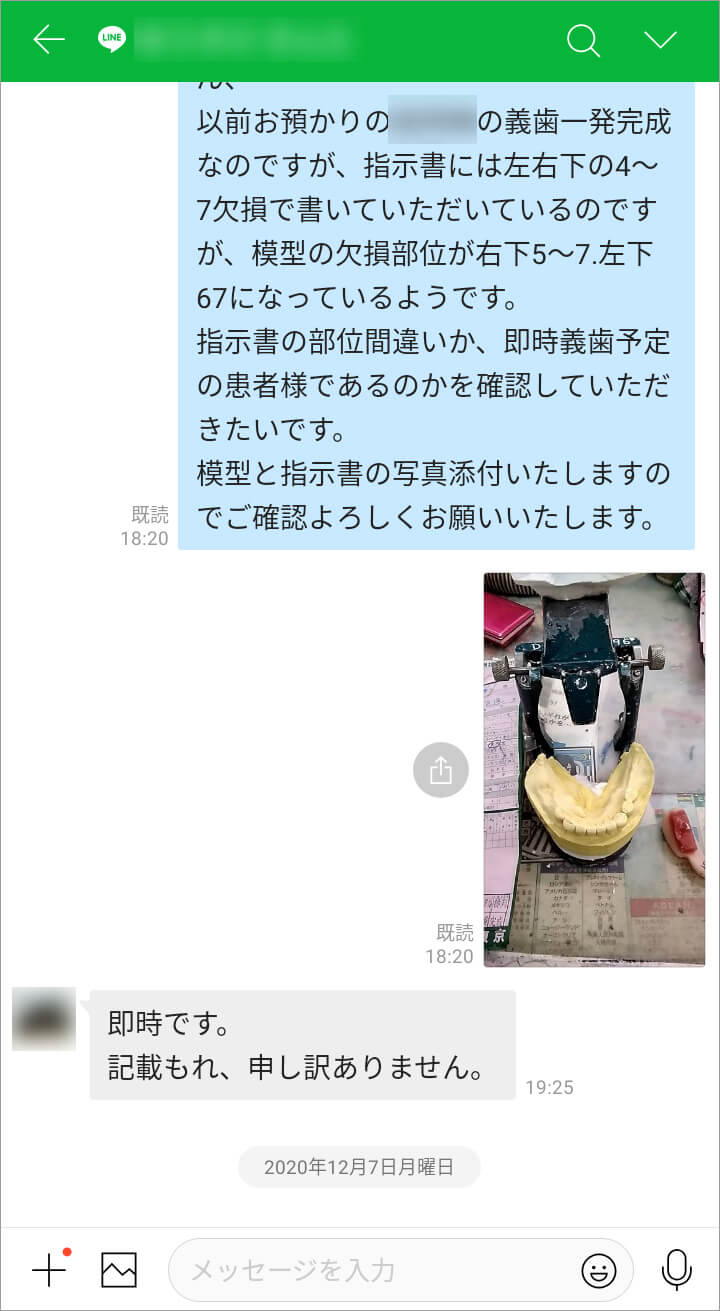Expand the chat menu chevron
Image resolution: width=720 pixels, height=1311 pixels.
point(660,40)
